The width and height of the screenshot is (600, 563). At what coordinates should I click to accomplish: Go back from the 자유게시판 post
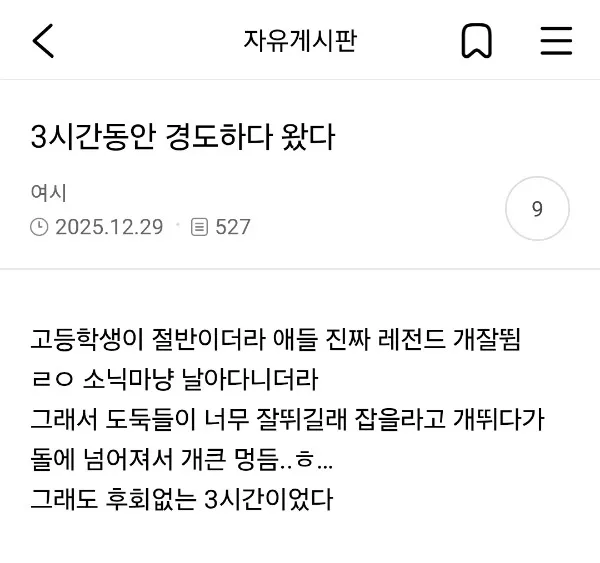click(x=43, y=41)
